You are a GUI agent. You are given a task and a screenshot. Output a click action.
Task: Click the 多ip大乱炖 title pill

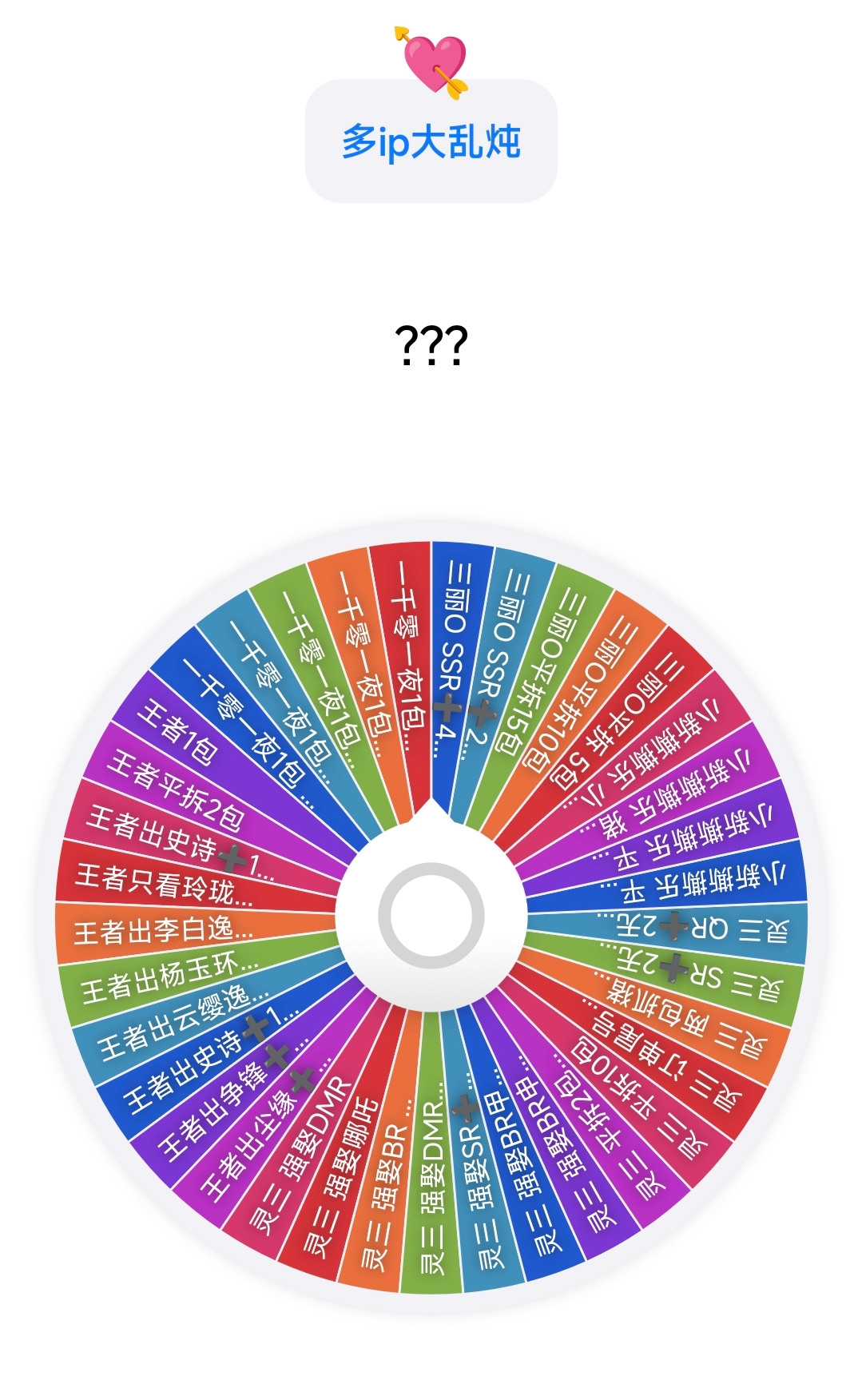pos(429,138)
